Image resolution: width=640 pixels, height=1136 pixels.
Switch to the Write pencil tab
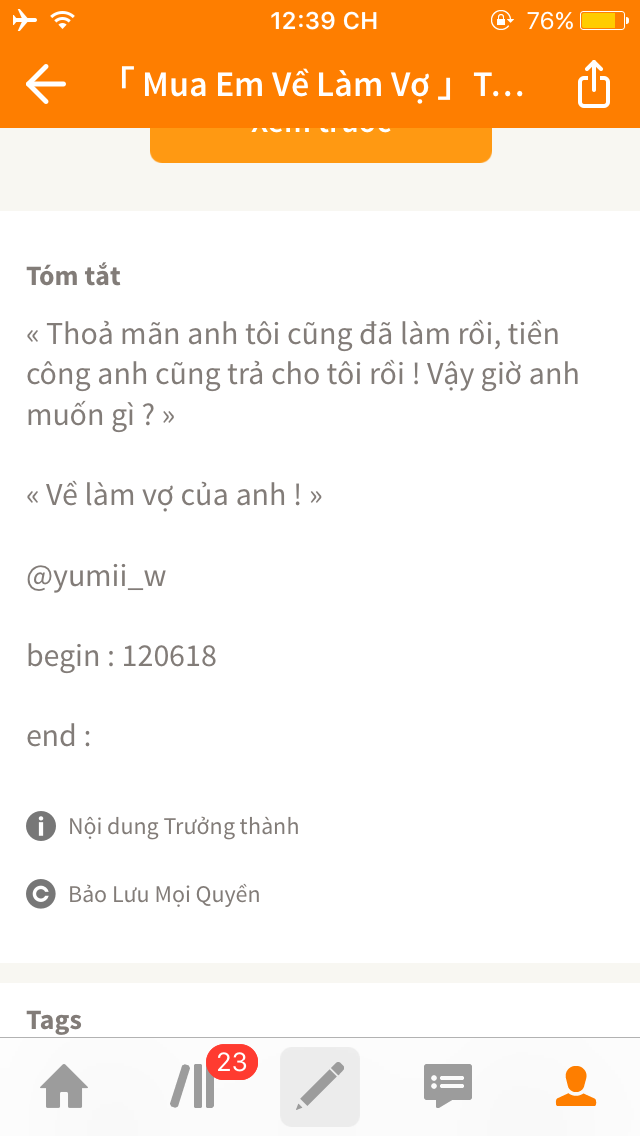click(320, 1086)
